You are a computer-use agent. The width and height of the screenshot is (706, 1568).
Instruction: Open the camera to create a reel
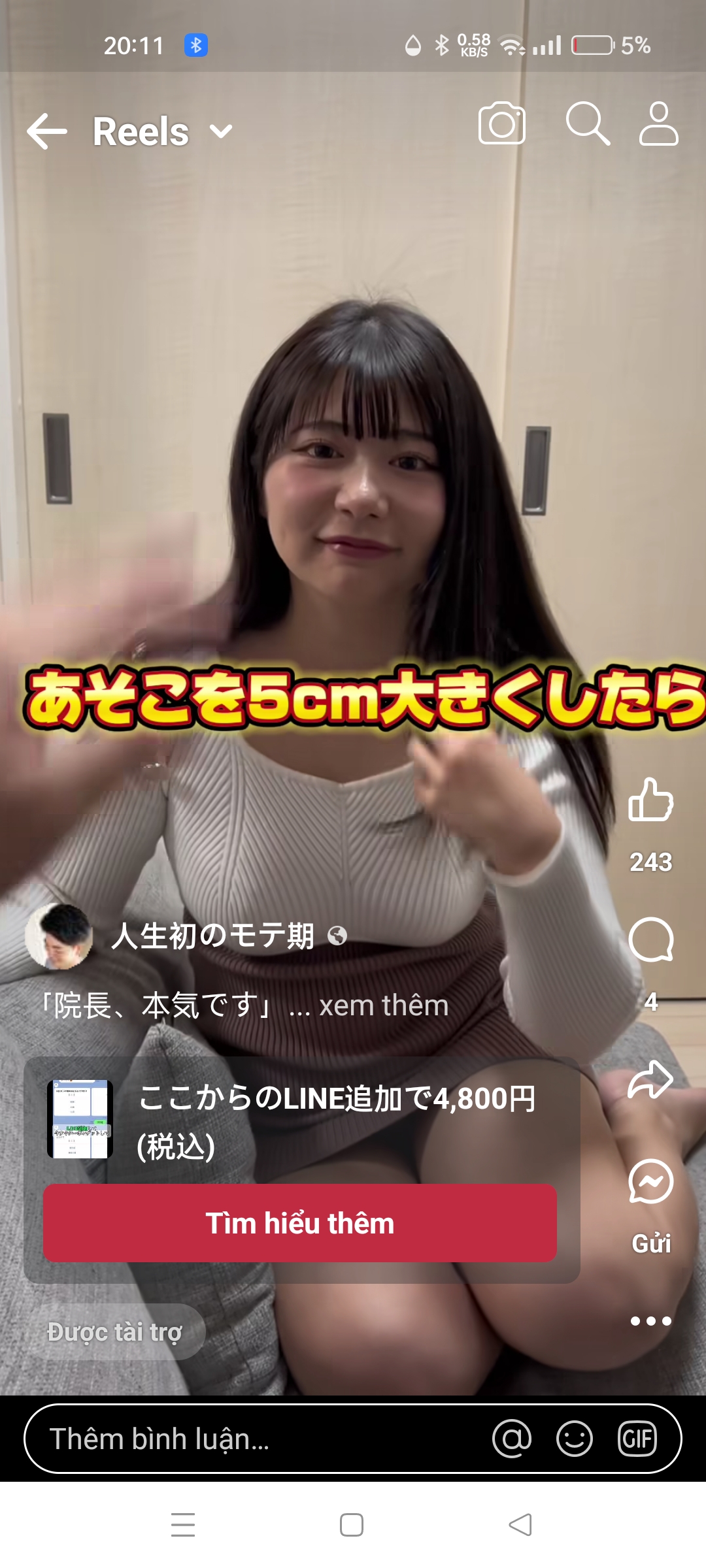501,123
